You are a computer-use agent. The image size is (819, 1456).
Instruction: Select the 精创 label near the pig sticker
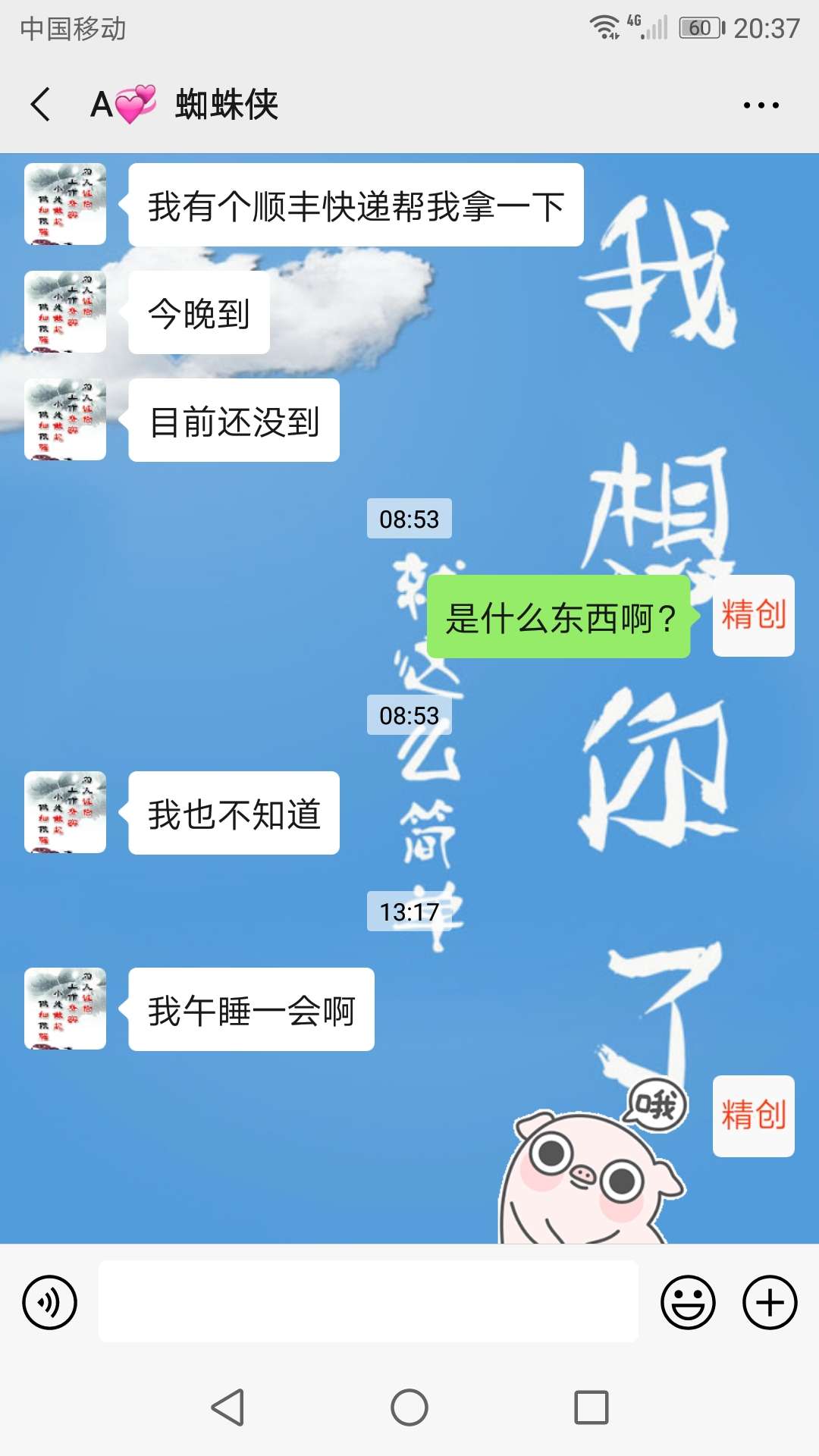[x=752, y=1117]
